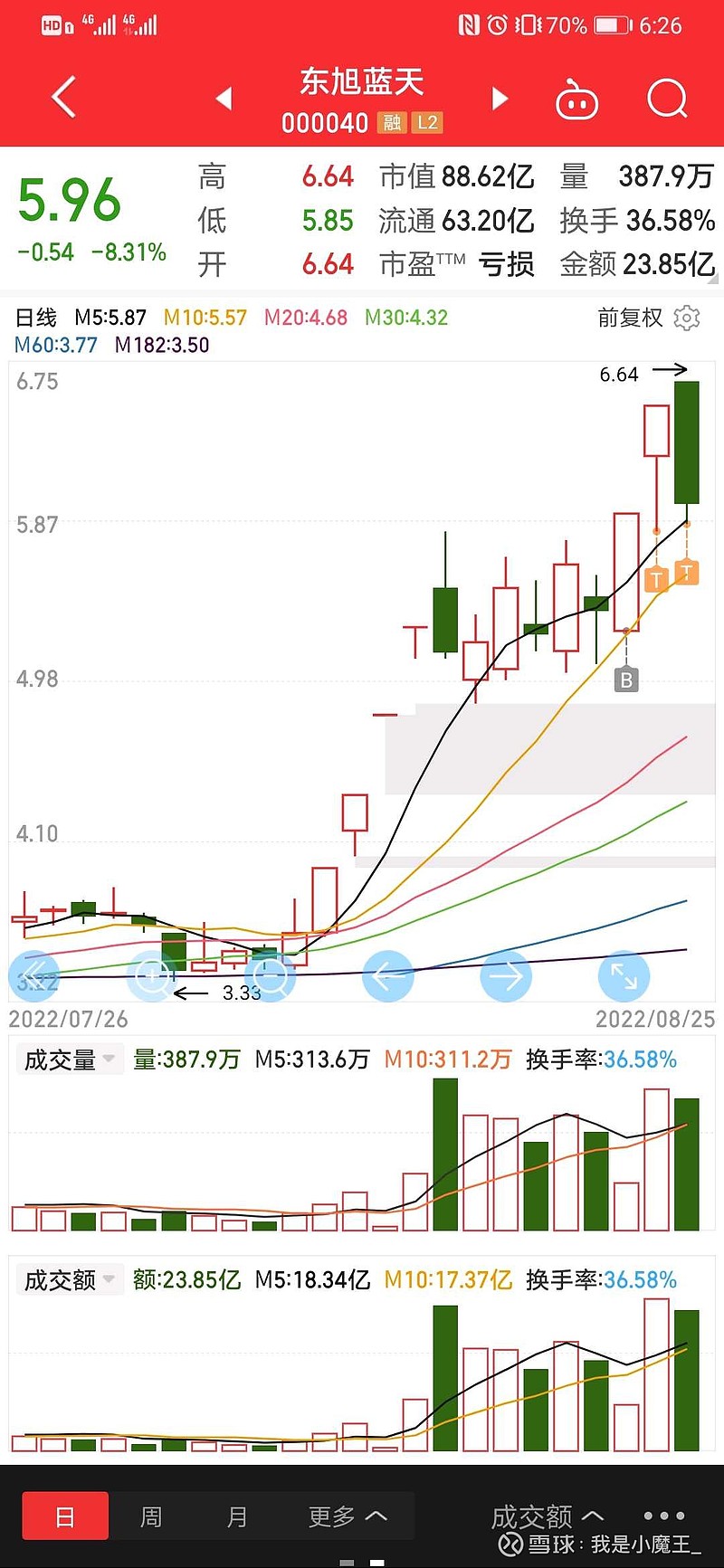Viewport: 724px width, 1568px height.
Task: Switch to the previous stock
Action: coord(224,98)
